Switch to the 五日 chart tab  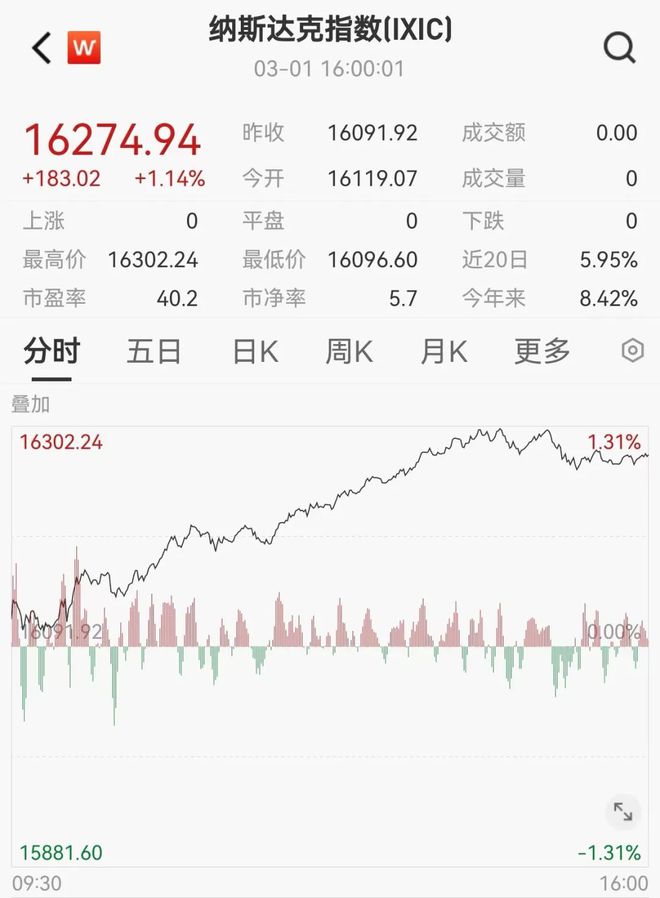tap(154, 351)
